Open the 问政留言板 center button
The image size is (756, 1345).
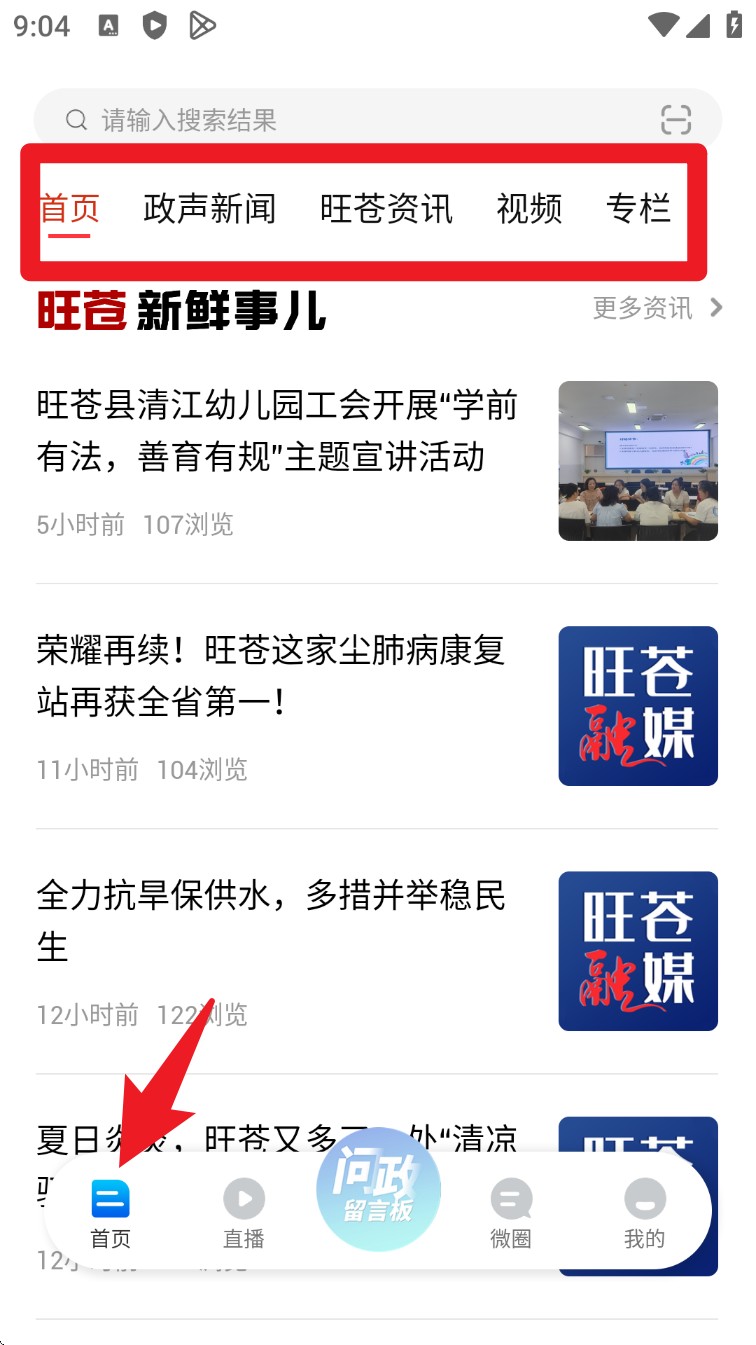coord(378,1189)
